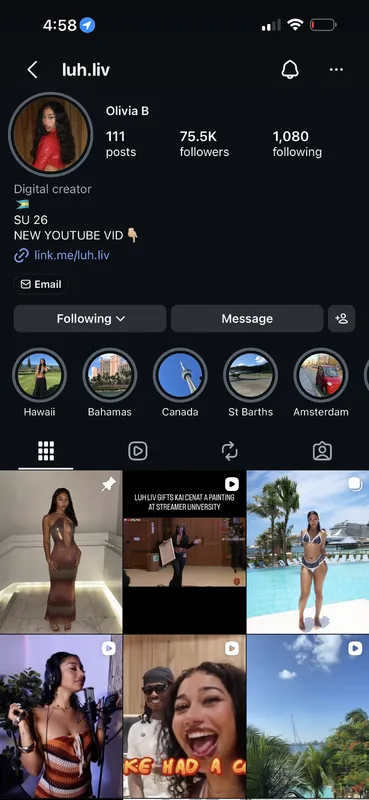Open the 1,080 following list
This screenshot has height=800, width=369.
pos(297,144)
